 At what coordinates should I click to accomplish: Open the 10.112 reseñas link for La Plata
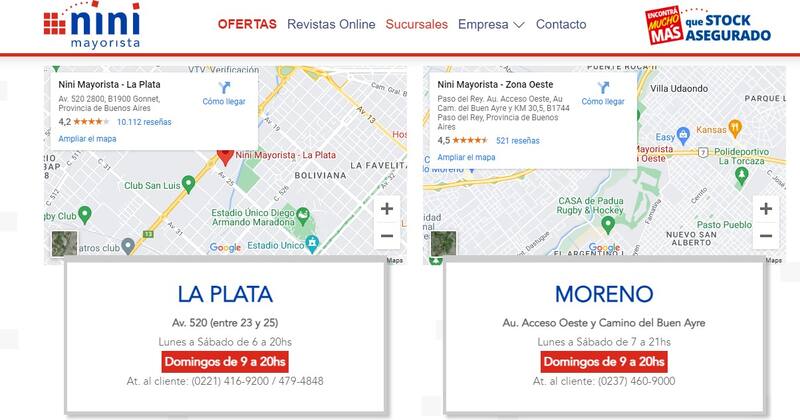point(141,122)
